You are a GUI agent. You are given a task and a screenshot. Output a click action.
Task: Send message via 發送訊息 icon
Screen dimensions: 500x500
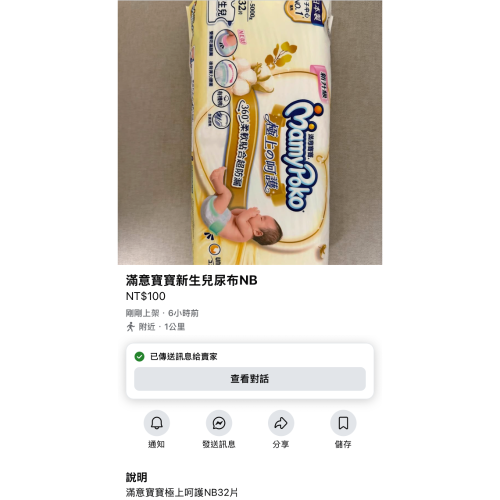(x=219, y=423)
